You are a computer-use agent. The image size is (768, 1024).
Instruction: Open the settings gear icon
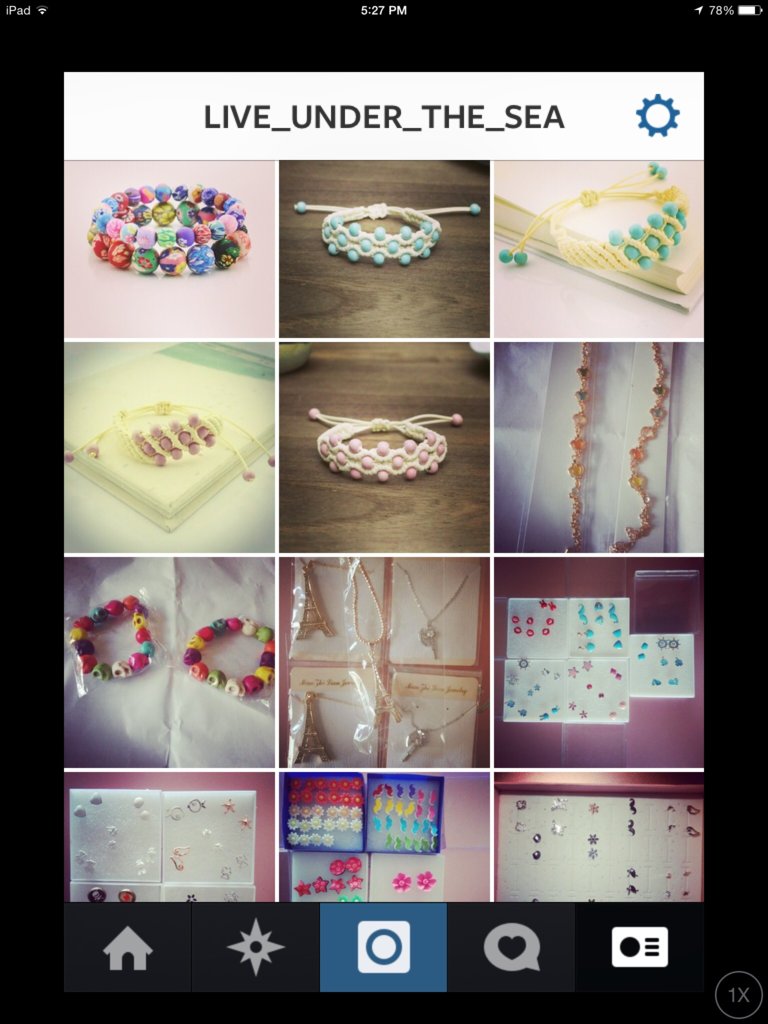click(x=657, y=117)
